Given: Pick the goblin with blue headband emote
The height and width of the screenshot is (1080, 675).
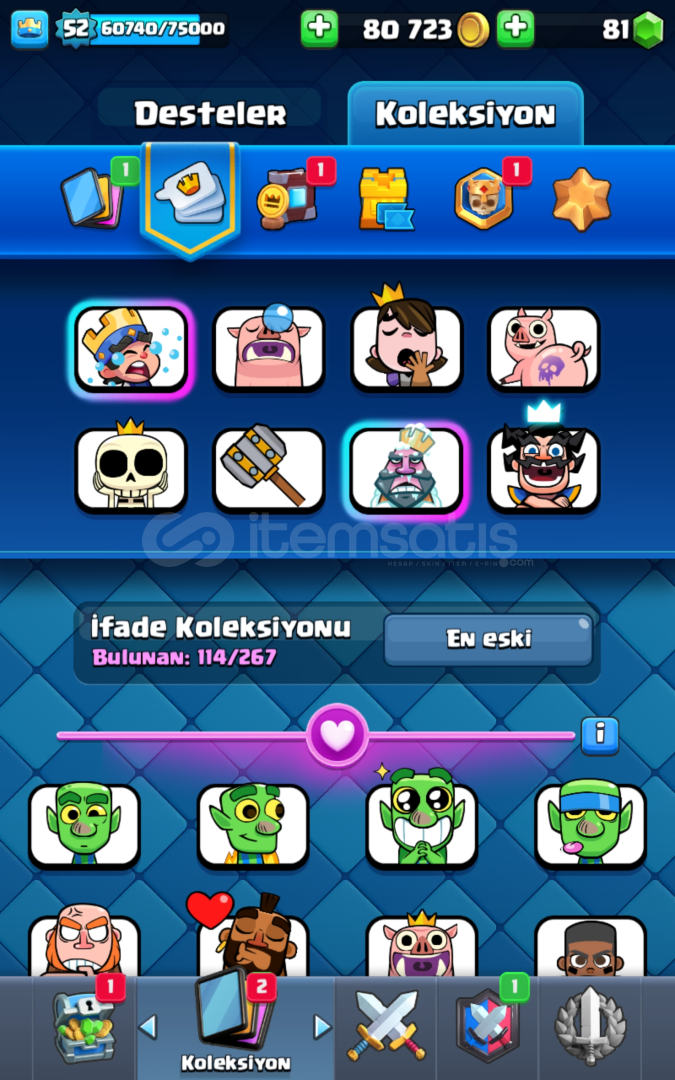Looking at the screenshot, I should (590, 825).
